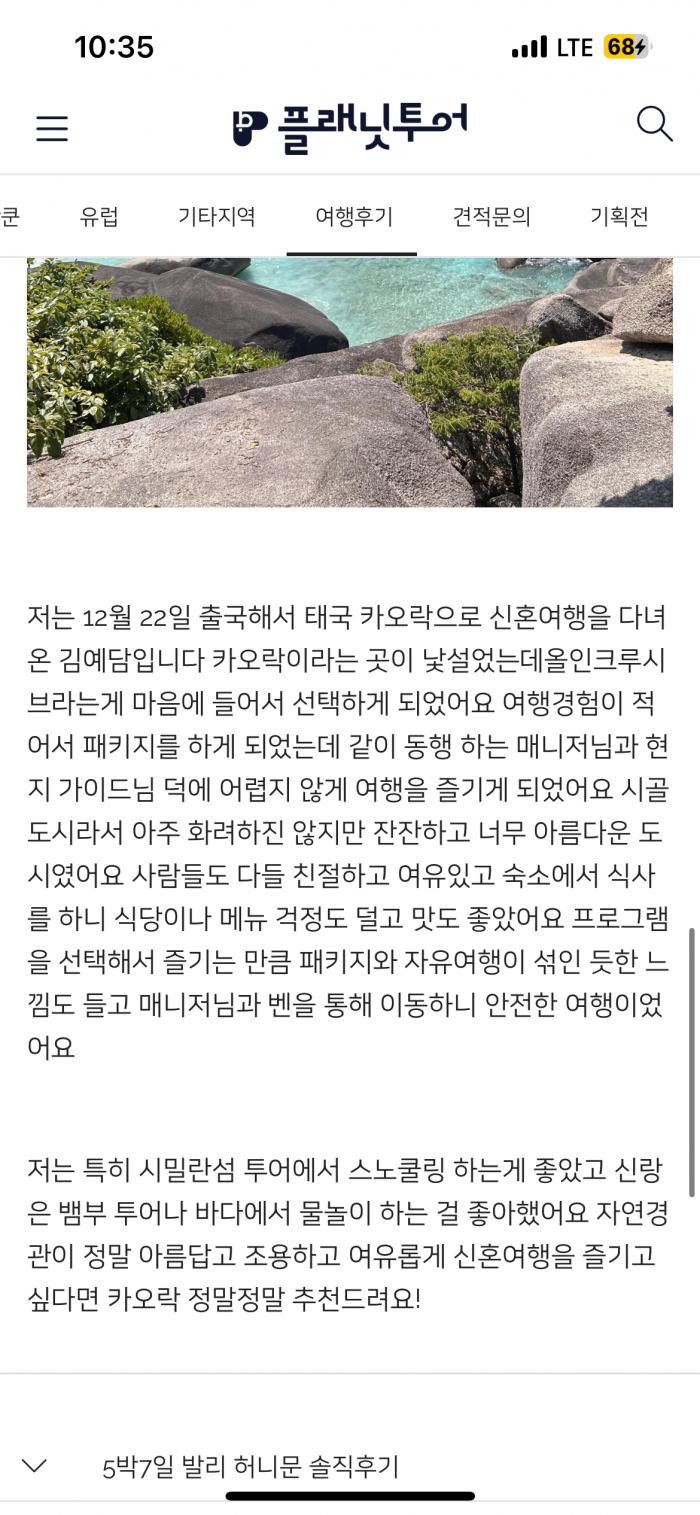Switch to the 기타지역 tab
The width and height of the screenshot is (700, 1515).
(x=216, y=216)
